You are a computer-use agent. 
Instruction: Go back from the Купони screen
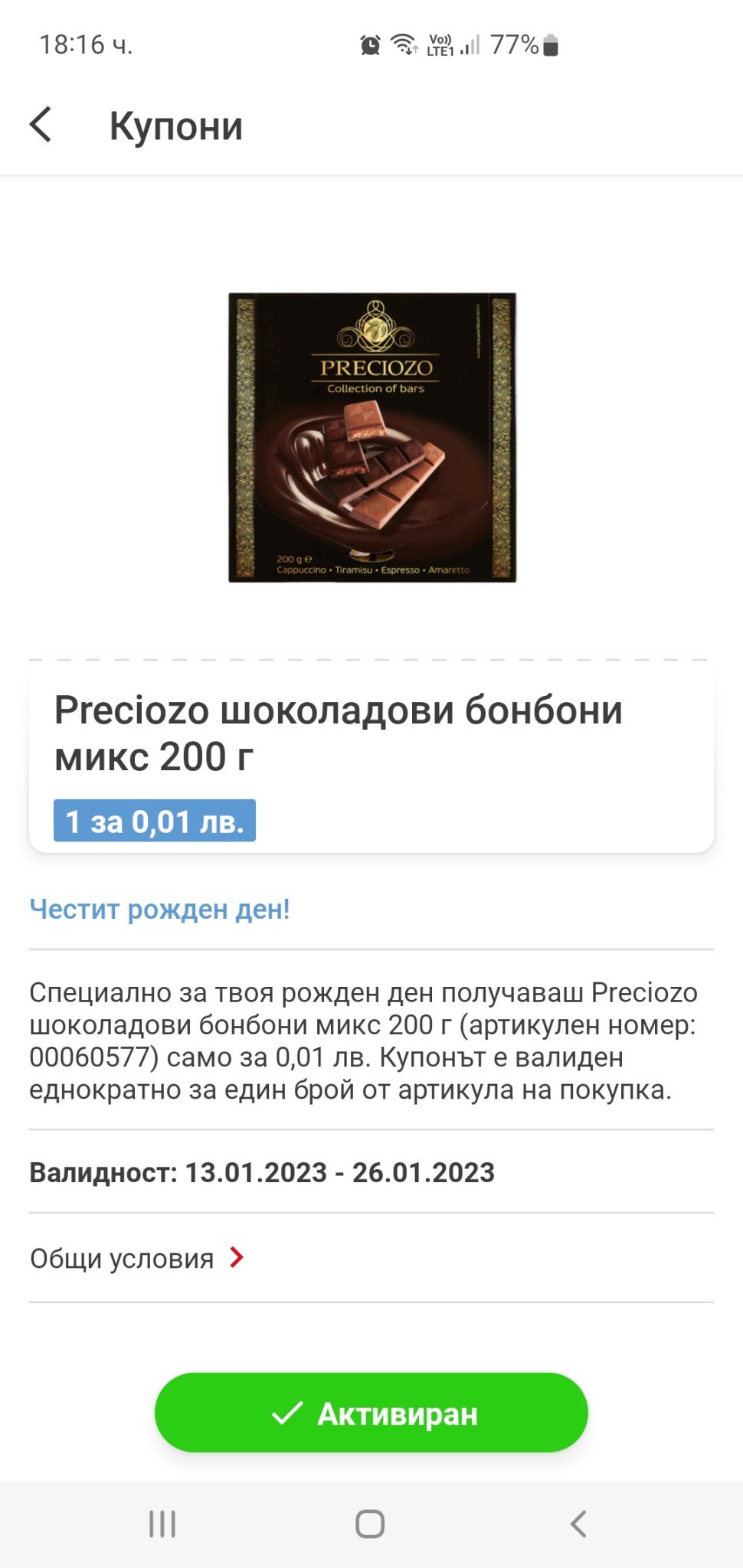click(41, 125)
